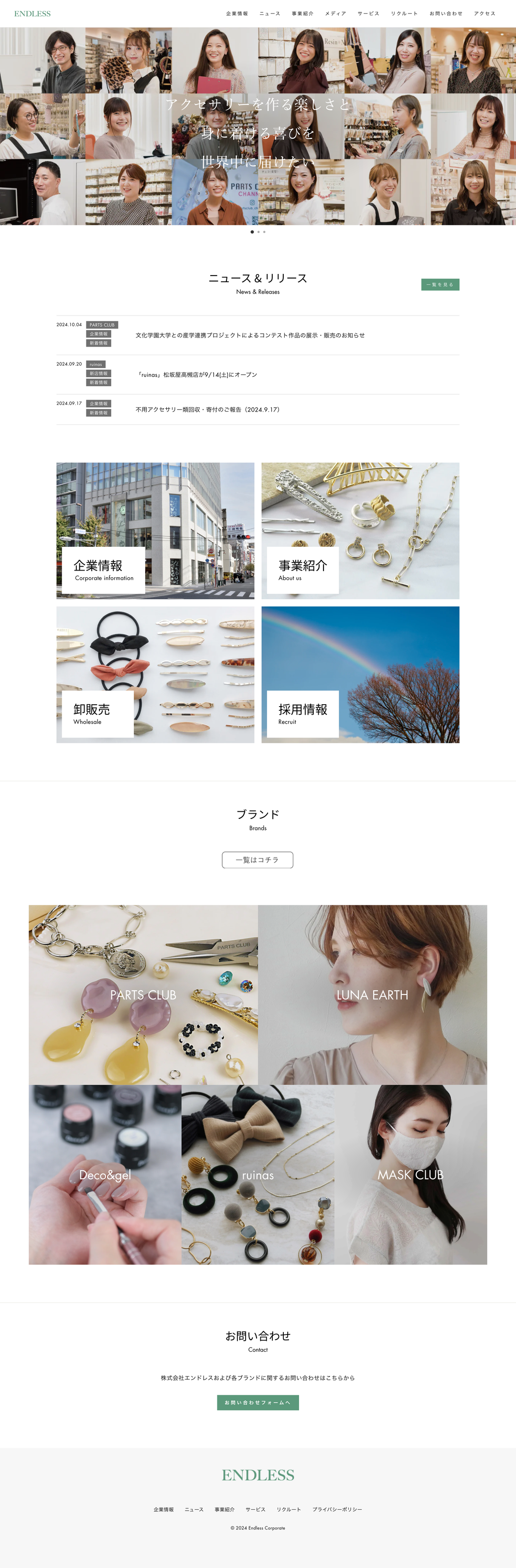The image size is (516, 1568).
Task: Open ニュース in the top navigation
Action: pyautogui.click(x=269, y=13)
